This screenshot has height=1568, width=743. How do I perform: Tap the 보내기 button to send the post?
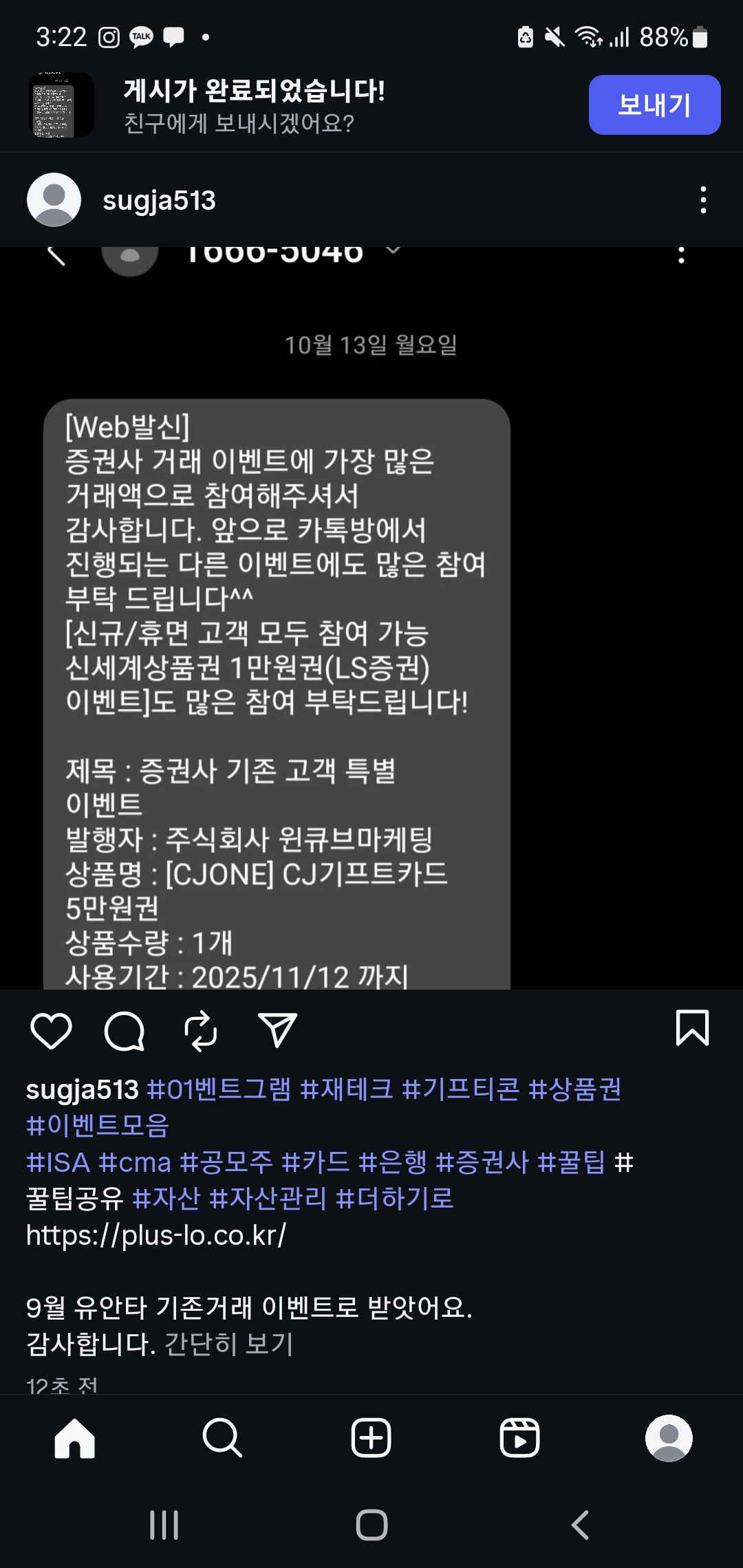pyautogui.click(x=654, y=105)
